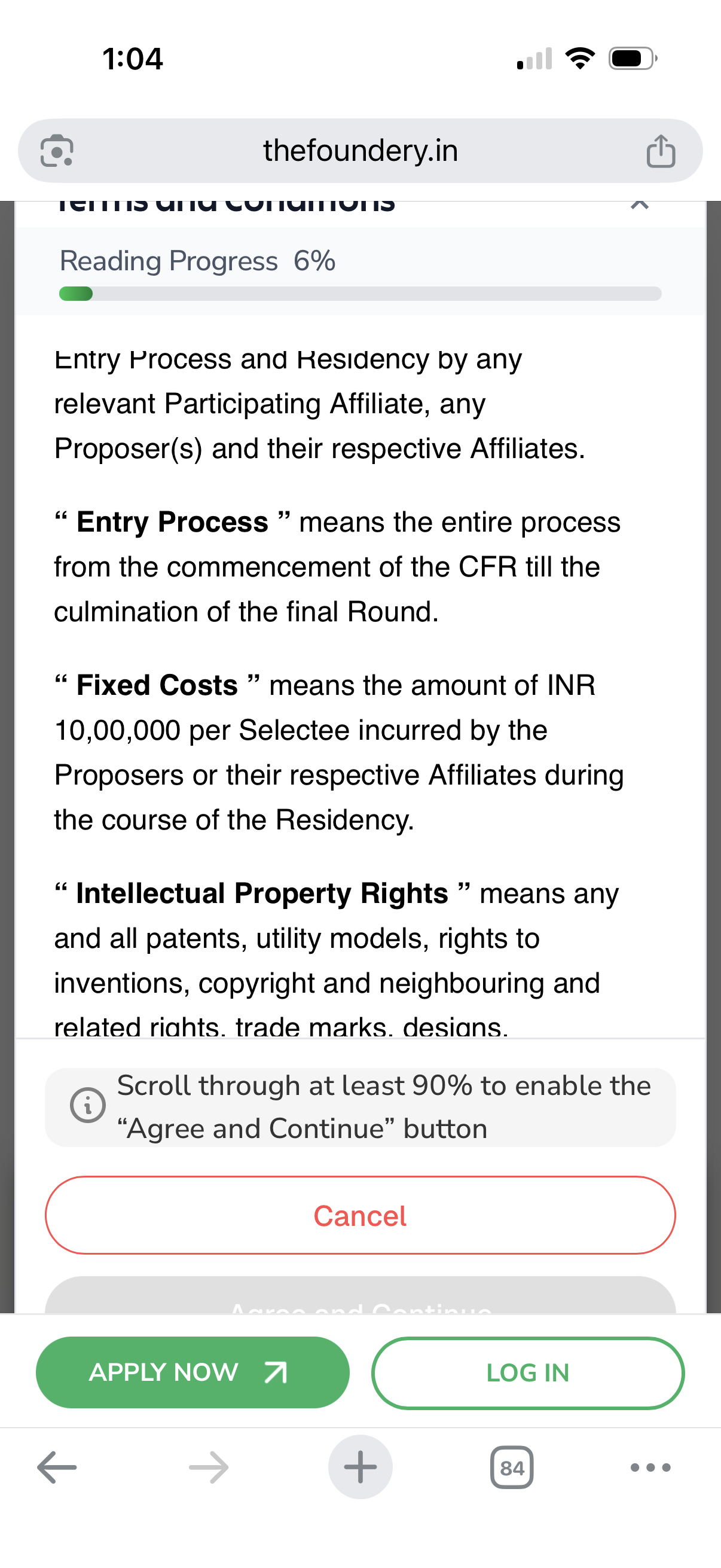This screenshot has width=721, height=1568.
Task: Share this page from the address bar
Action: [x=661, y=151]
